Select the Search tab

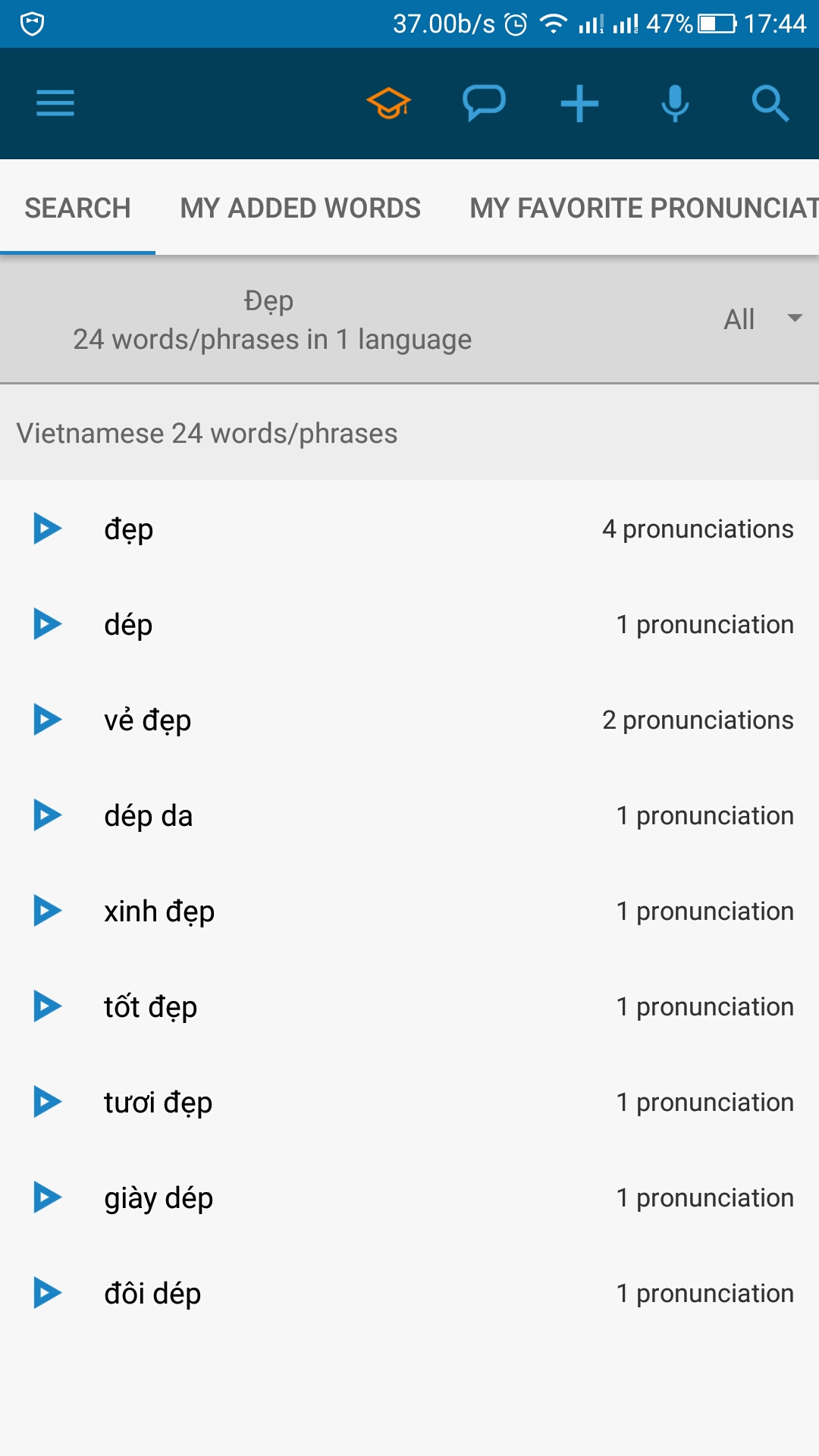pyautogui.click(x=77, y=208)
